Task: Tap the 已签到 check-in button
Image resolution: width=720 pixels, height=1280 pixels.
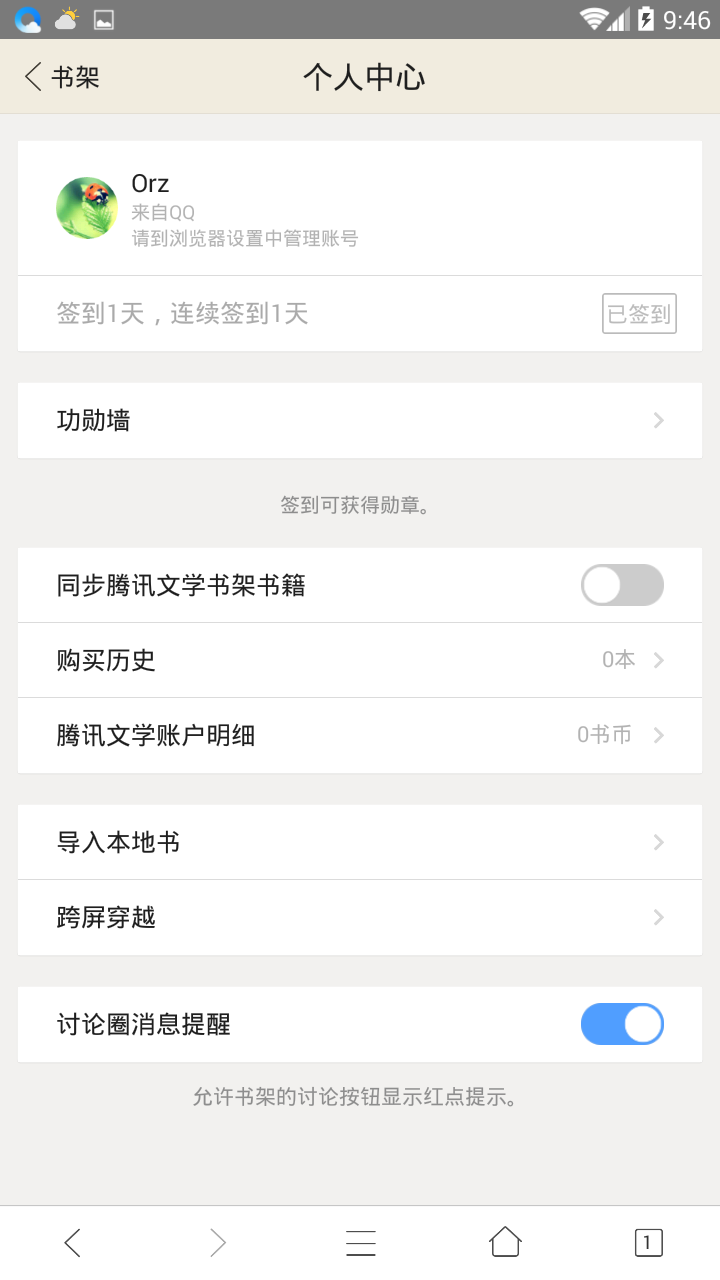Action: click(x=639, y=314)
